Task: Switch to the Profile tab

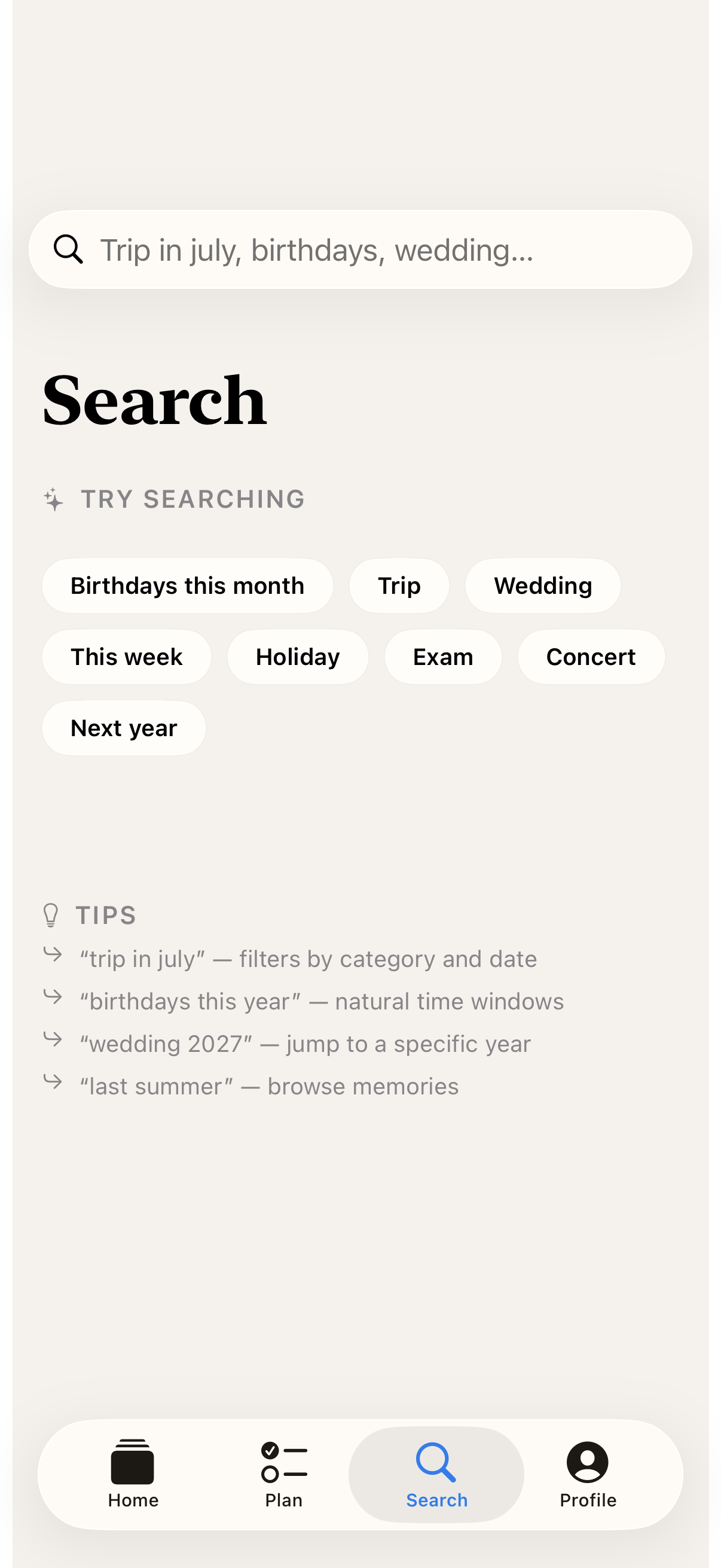Action: coord(586,1476)
